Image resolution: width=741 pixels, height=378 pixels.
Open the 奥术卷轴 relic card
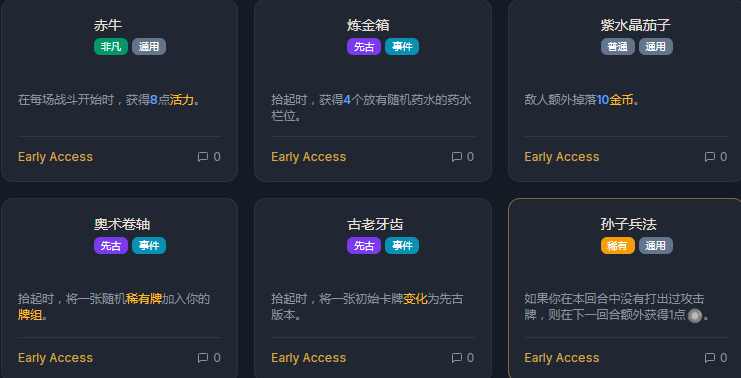tap(119, 288)
